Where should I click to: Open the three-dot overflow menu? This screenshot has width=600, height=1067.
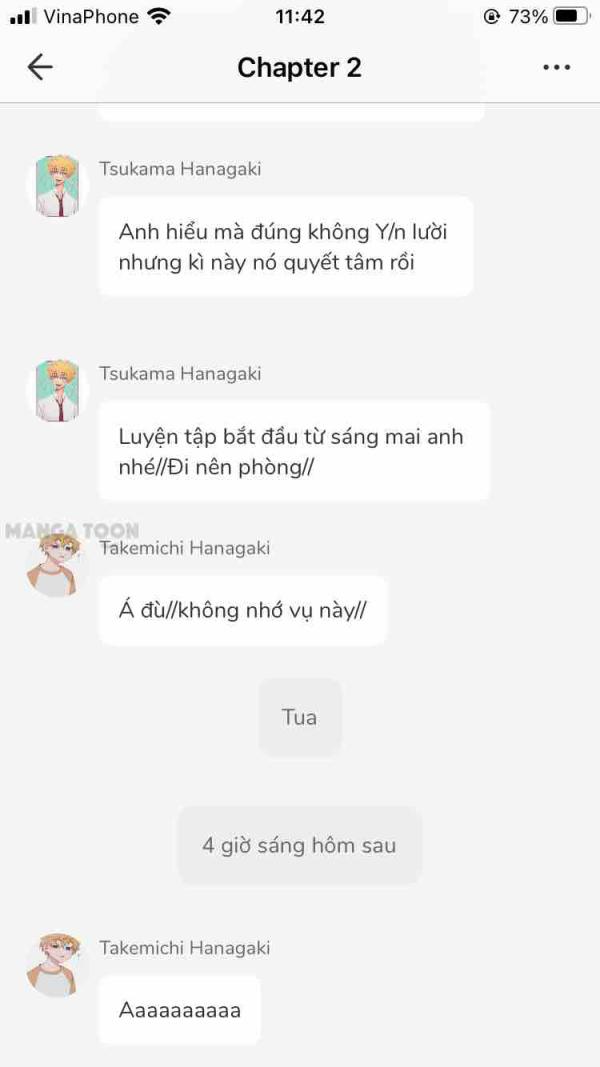(556, 67)
